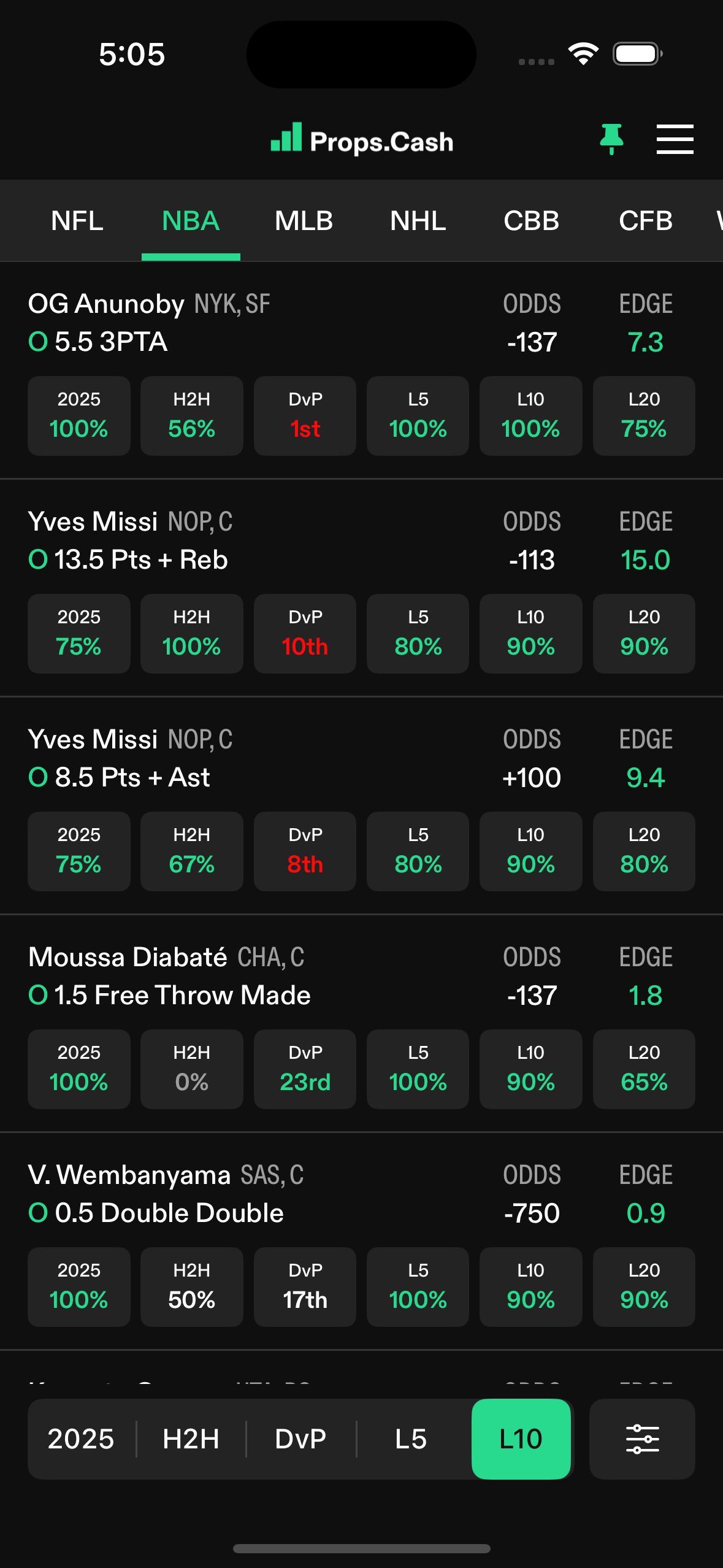Switch to the MLB tab
The image size is (723, 1568).
coord(304,220)
